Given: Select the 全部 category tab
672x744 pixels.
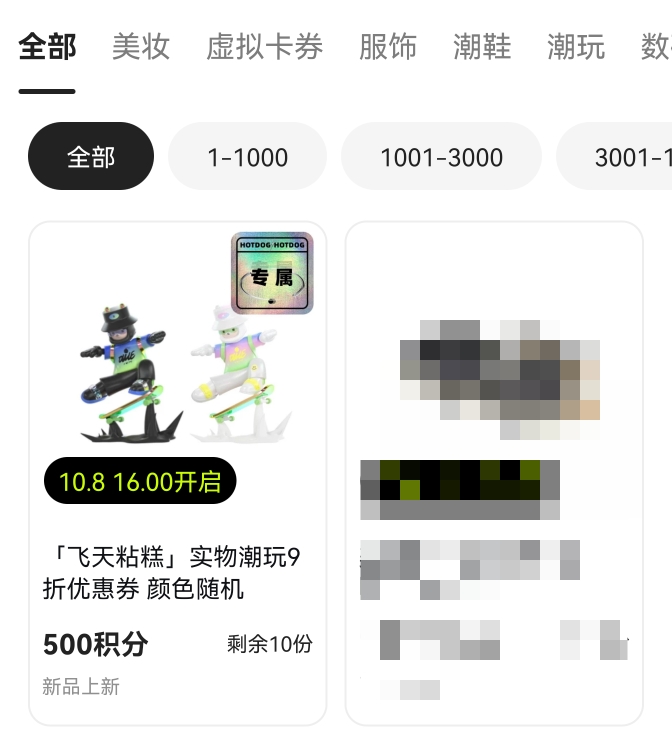Looking at the screenshot, I should click(x=47, y=47).
